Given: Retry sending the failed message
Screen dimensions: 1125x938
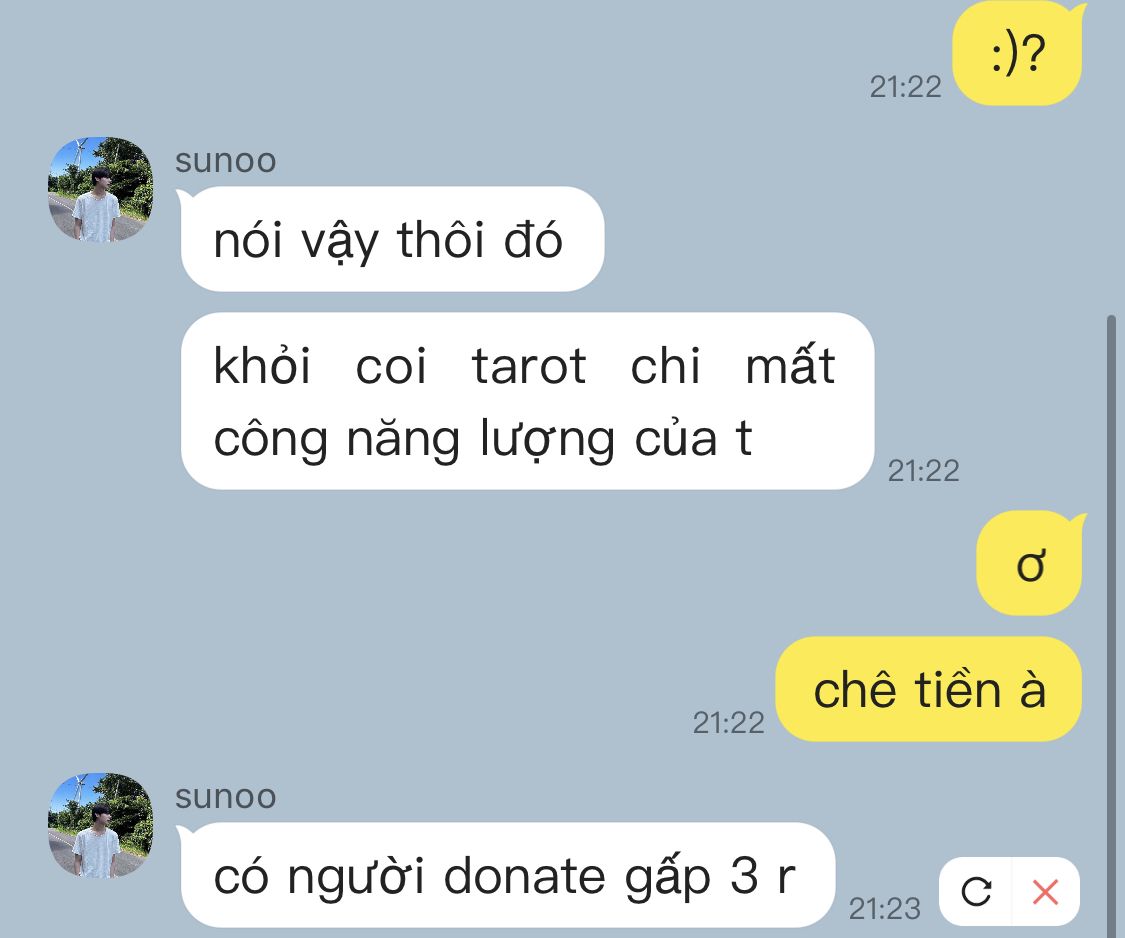Looking at the screenshot, I should pyautogui.click(x=976, y=892).
